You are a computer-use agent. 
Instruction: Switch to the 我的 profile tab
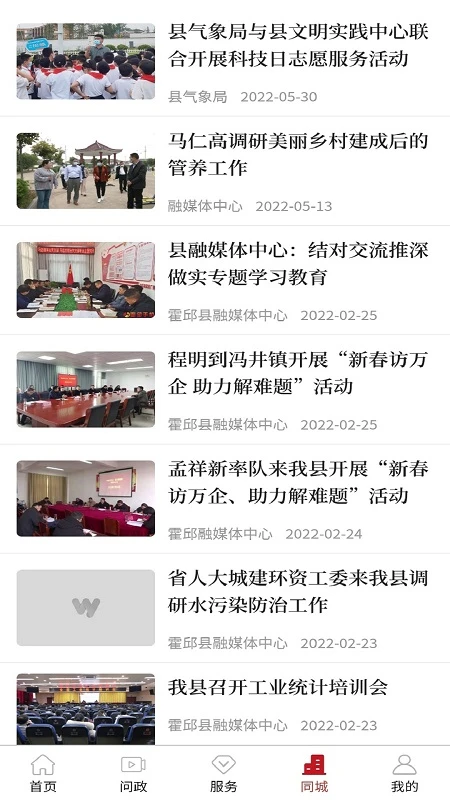tap(405, 773)
